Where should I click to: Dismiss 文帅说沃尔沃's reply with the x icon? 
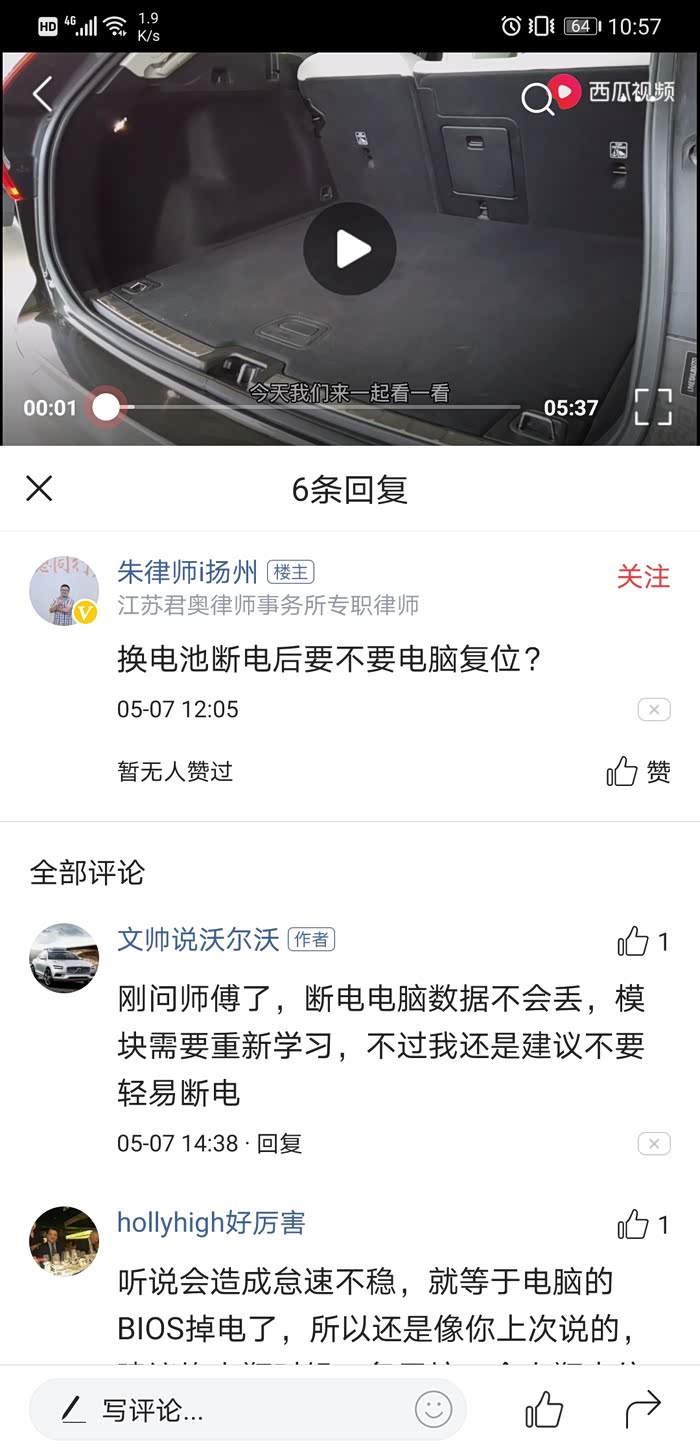pyautogui.click(x=653, y=1143)
